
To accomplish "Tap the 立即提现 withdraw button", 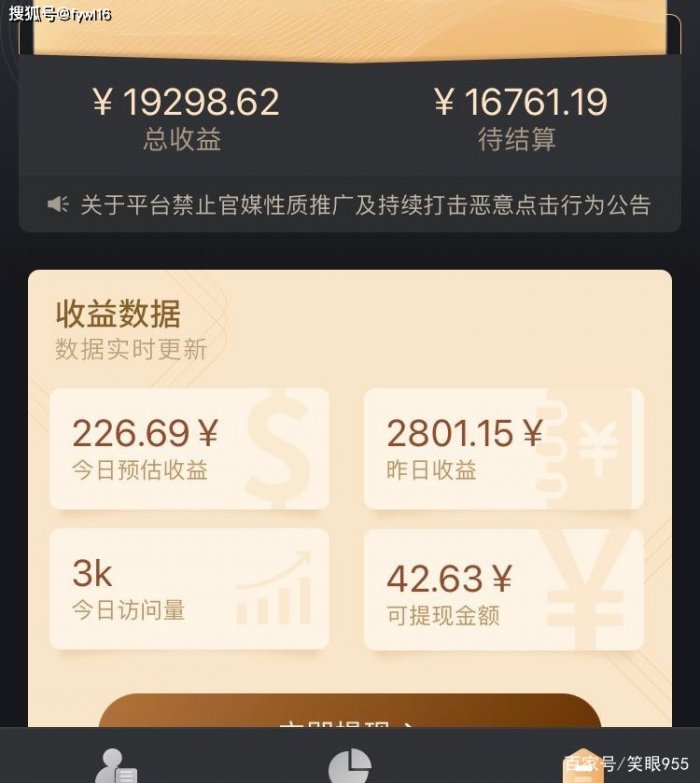I will coord(349,713).
